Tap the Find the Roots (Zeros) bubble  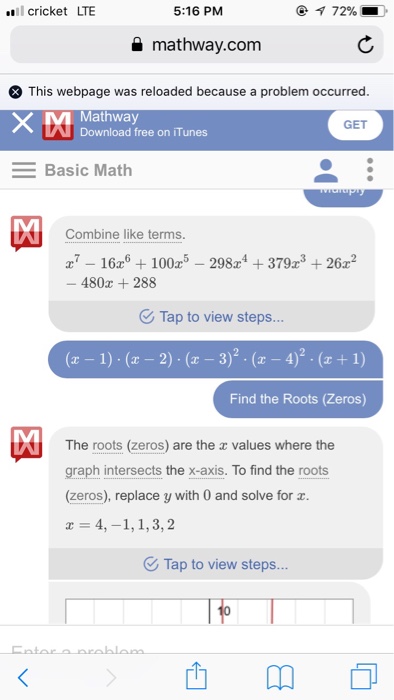click(x=298, y=399)
